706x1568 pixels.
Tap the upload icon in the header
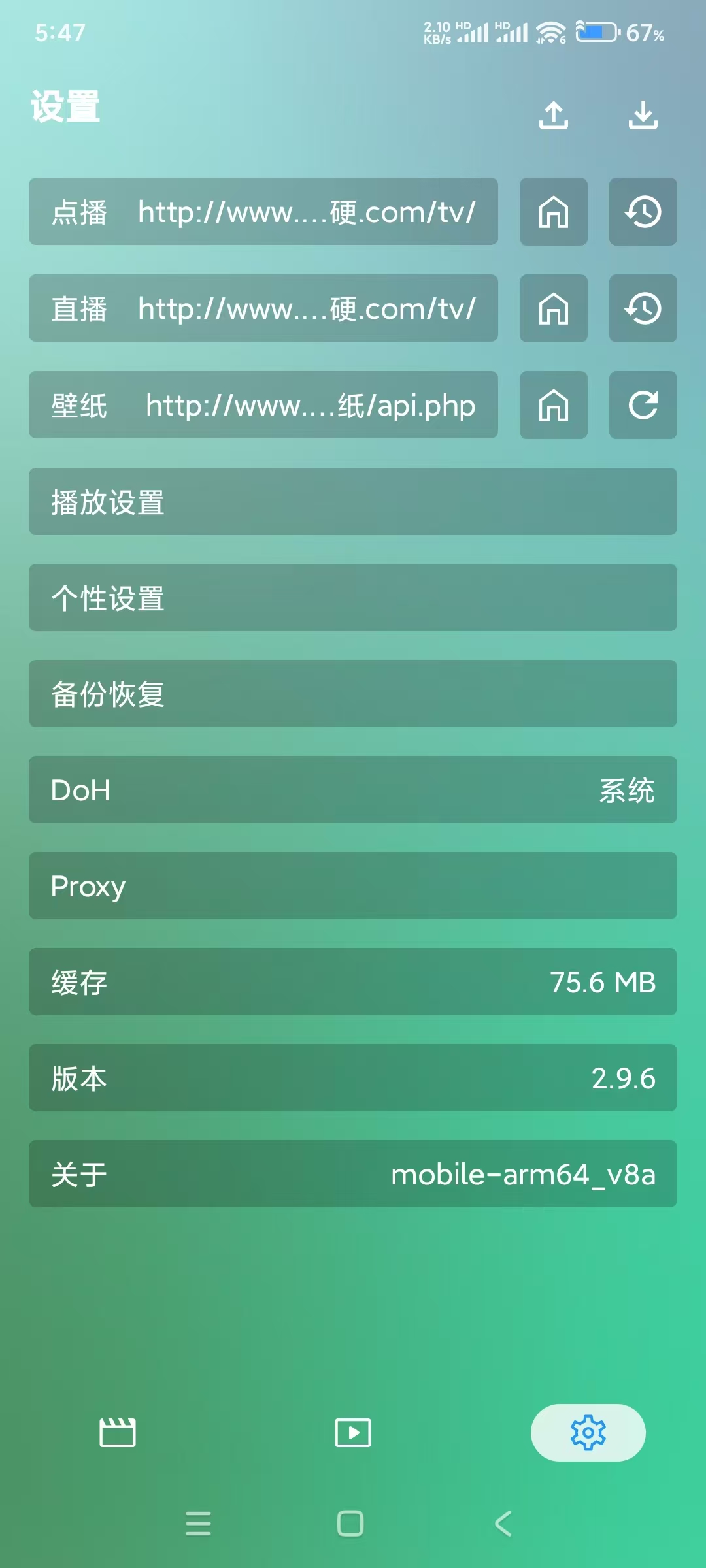[554, 115]
